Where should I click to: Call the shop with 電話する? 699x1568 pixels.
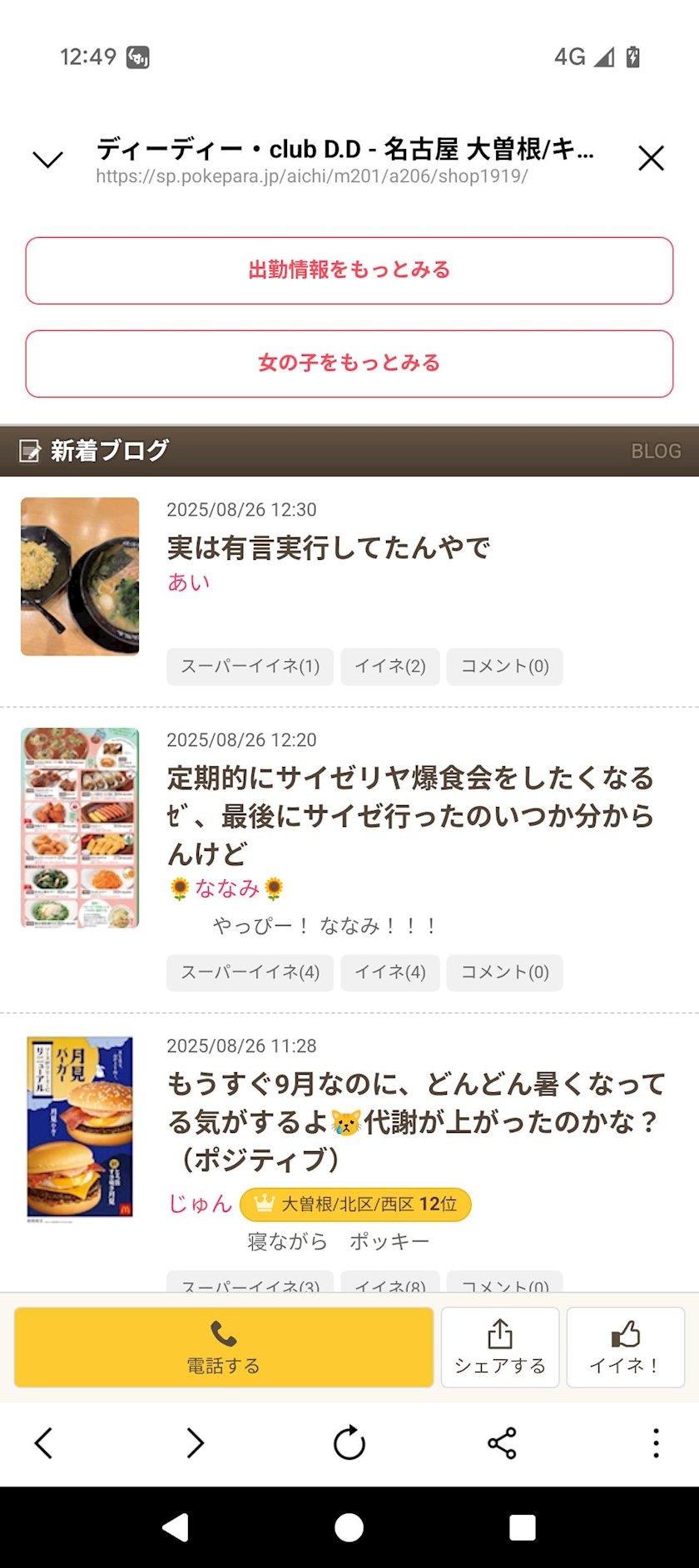point(224,1347)
